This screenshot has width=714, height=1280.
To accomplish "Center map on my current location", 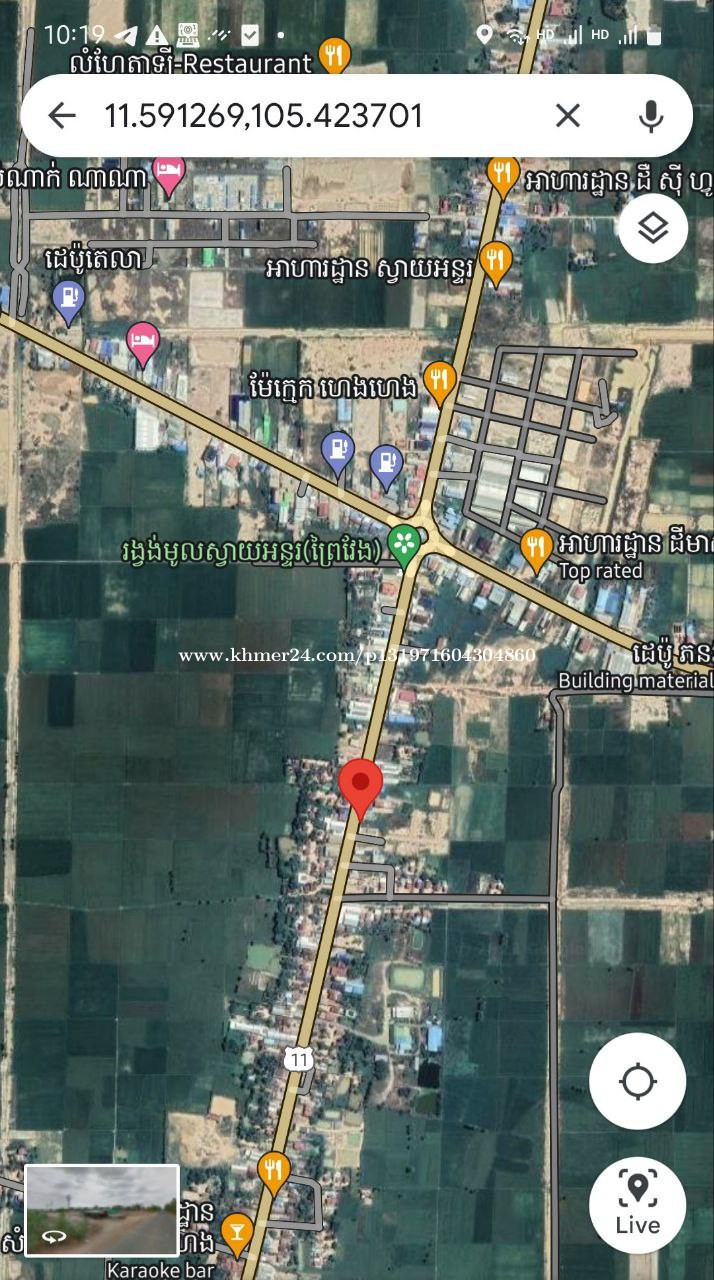I will (637, 1081).
